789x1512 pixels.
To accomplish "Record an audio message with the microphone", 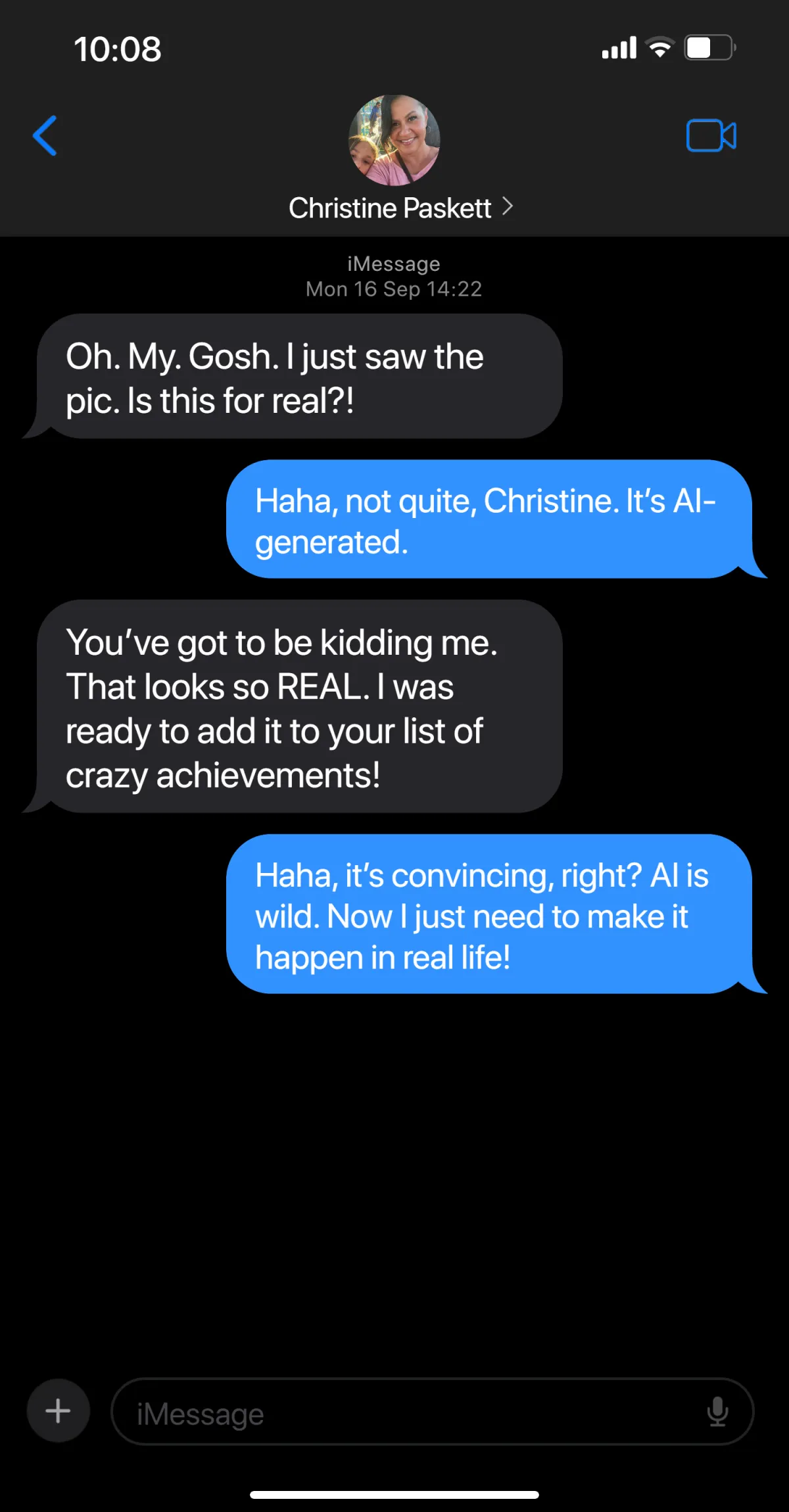I will click(717, 1411).
